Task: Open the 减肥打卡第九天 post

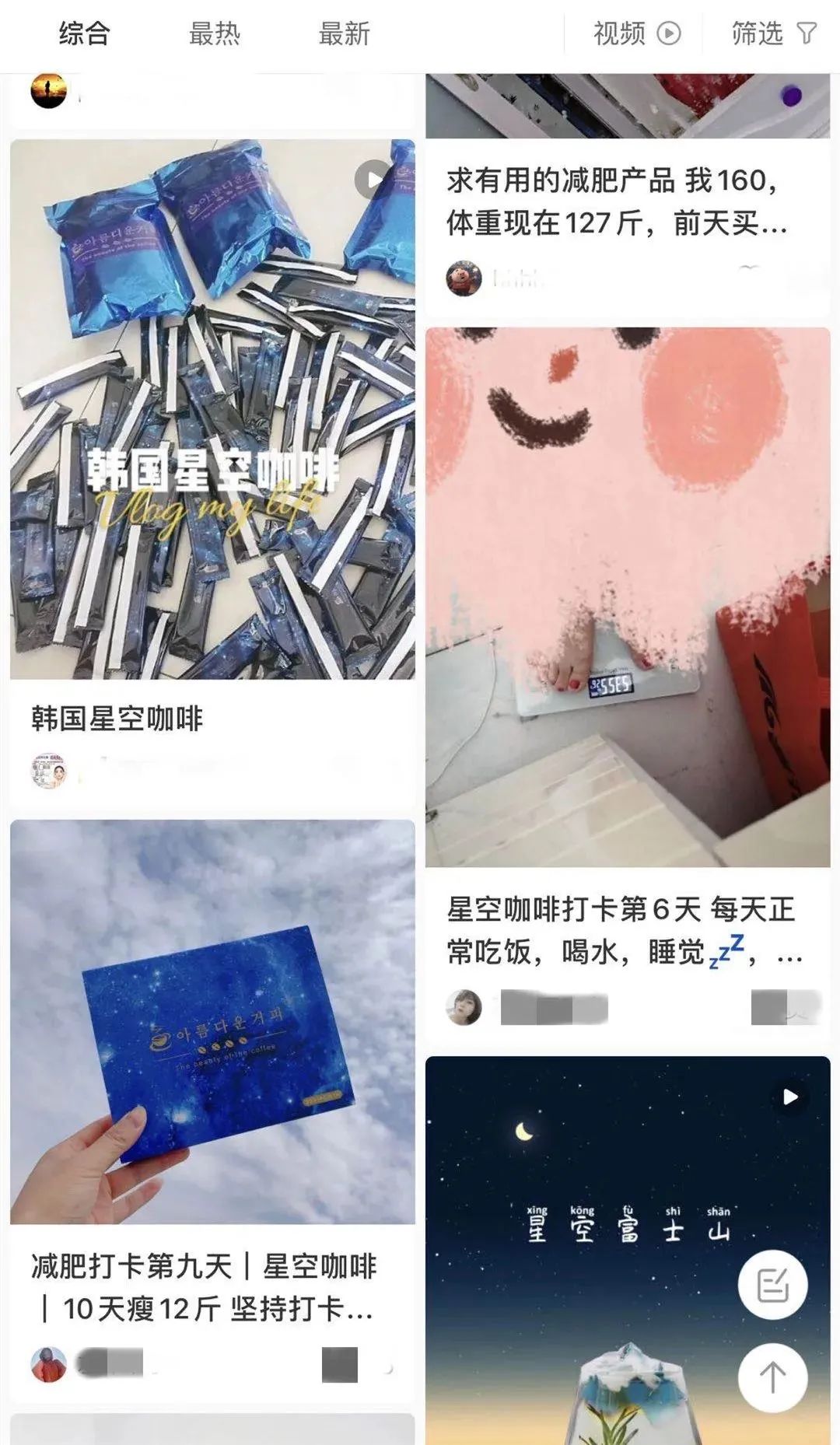Action: click(x=212, y=1021)
